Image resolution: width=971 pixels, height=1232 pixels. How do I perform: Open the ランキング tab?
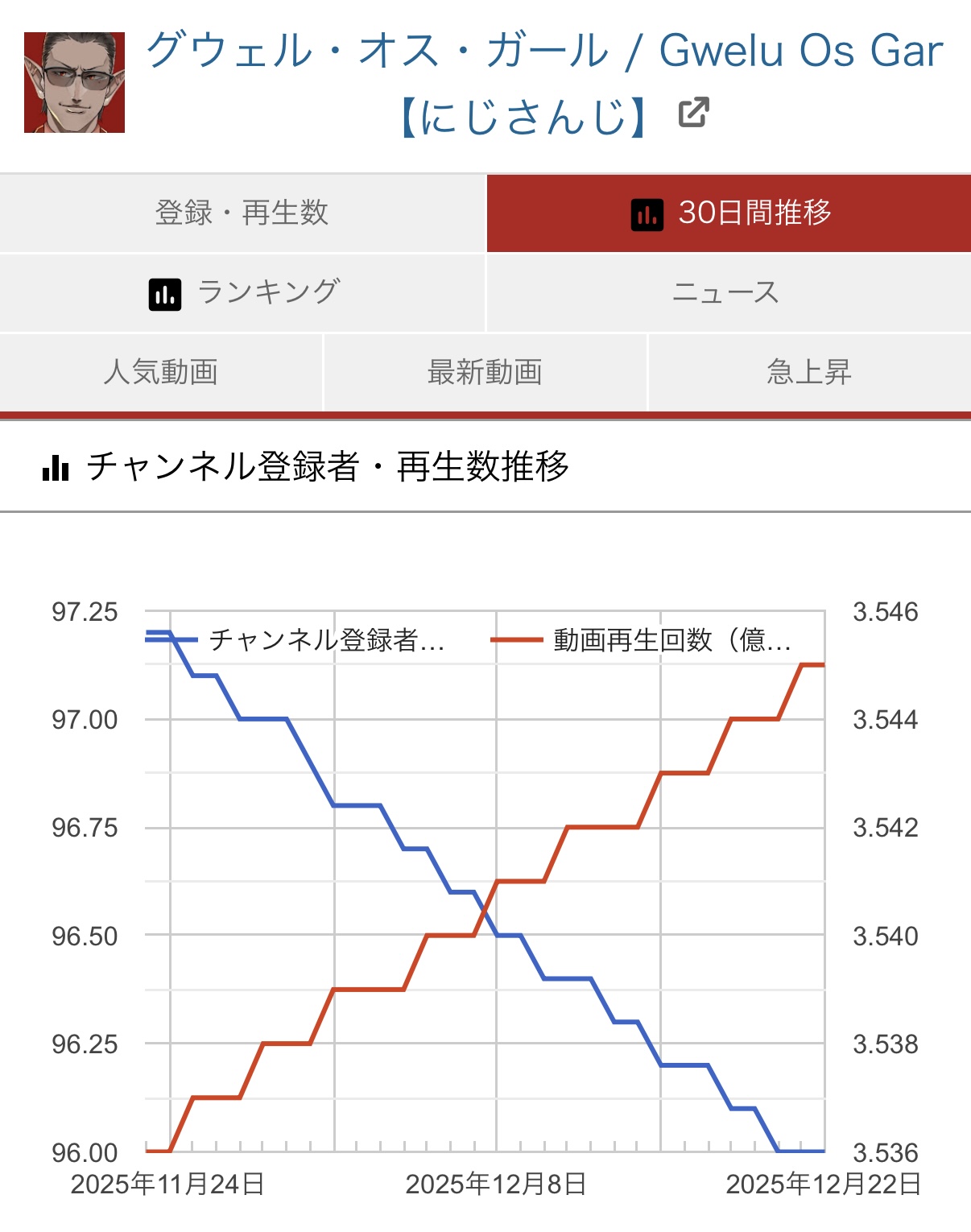tap(242, 292)
